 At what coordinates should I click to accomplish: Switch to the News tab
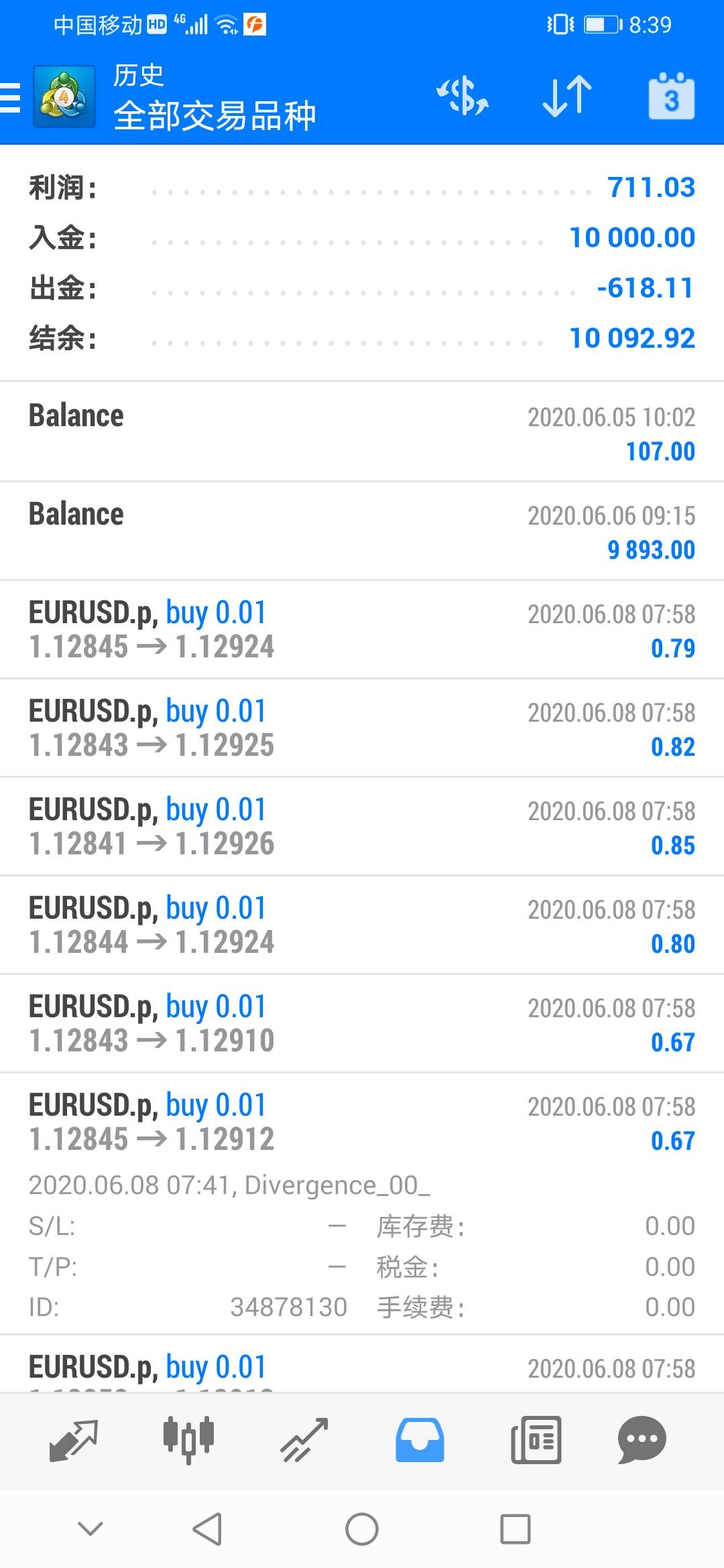[x=536, y=1440]
